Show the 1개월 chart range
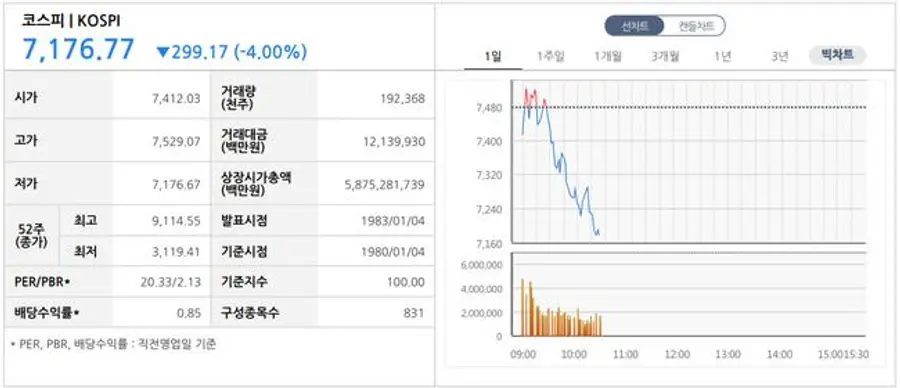Screen dimensions: 900x388 pyautogui.click(x=608, y=56)
